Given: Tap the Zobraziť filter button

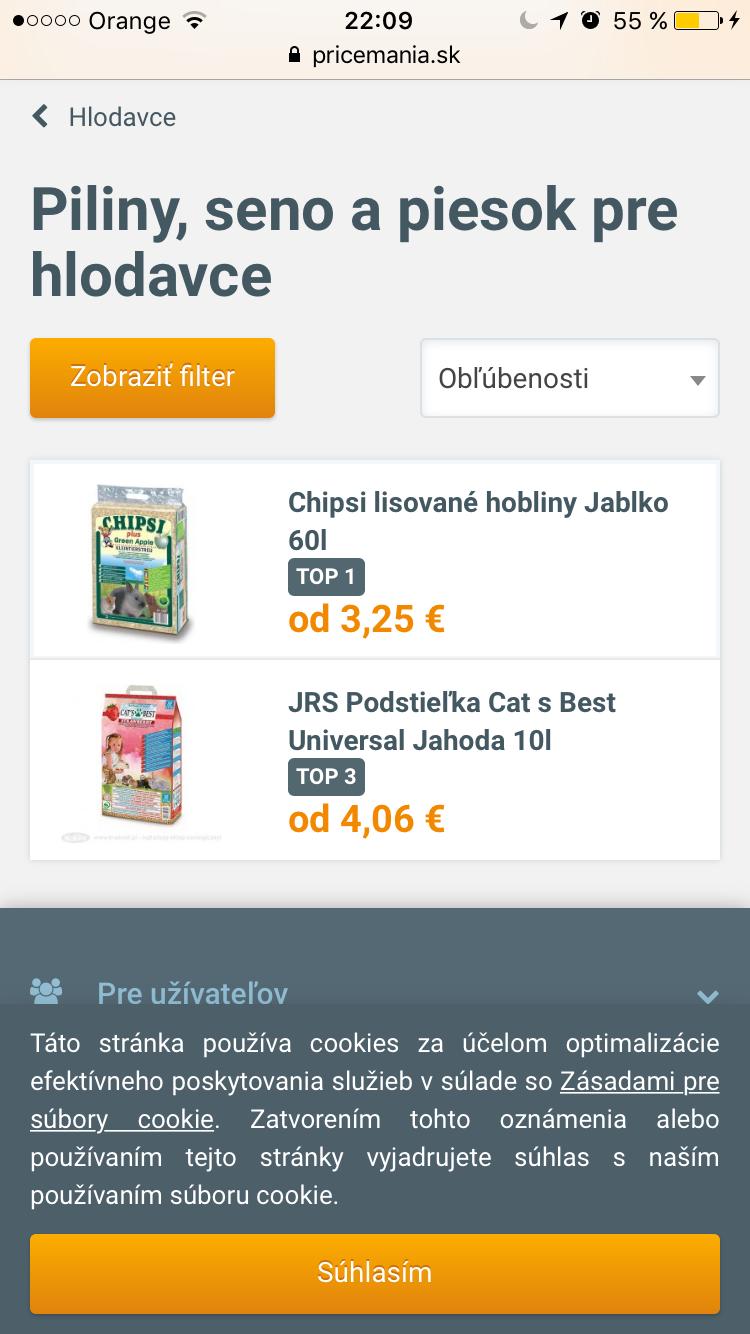Looking at the screenshot, I should [152, 377].
